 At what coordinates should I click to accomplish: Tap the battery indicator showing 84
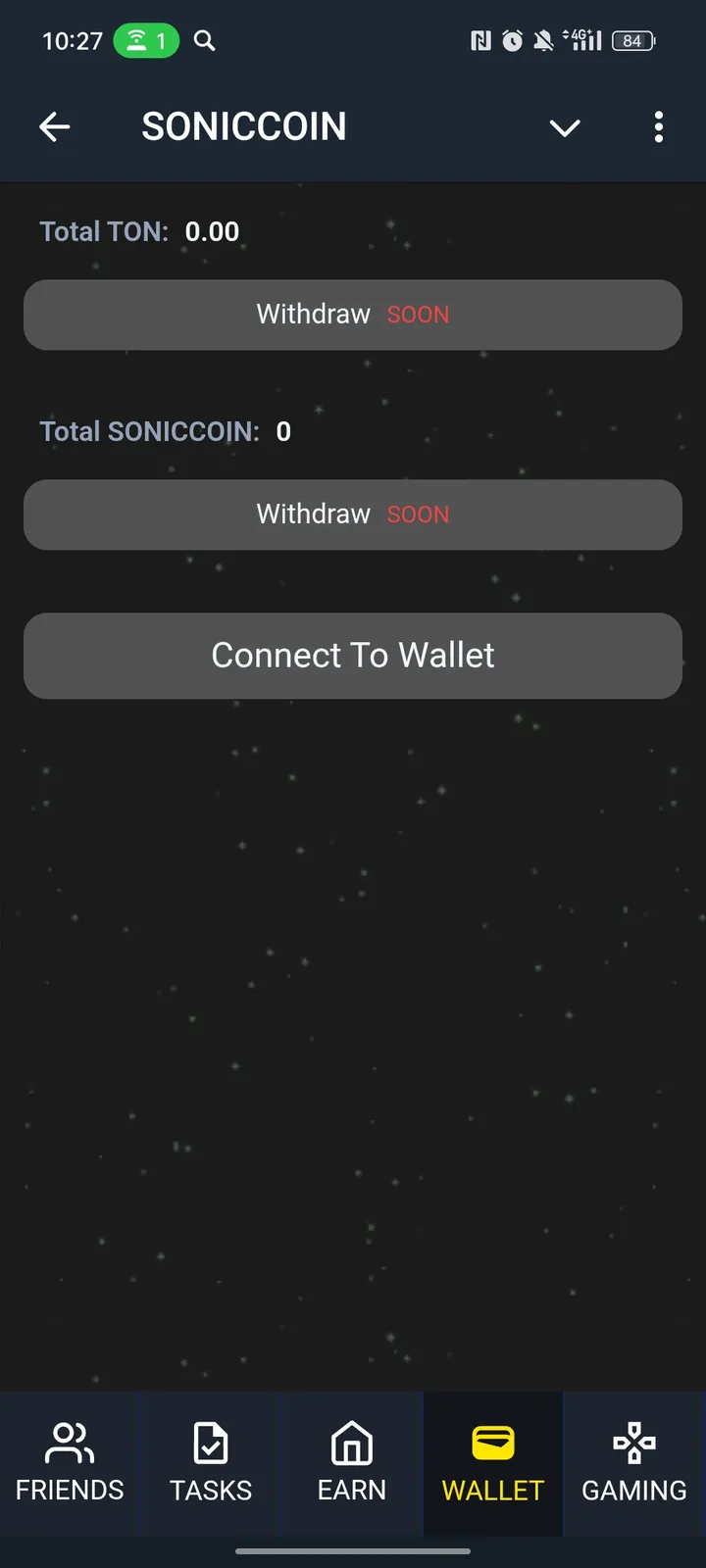(632, 40)
